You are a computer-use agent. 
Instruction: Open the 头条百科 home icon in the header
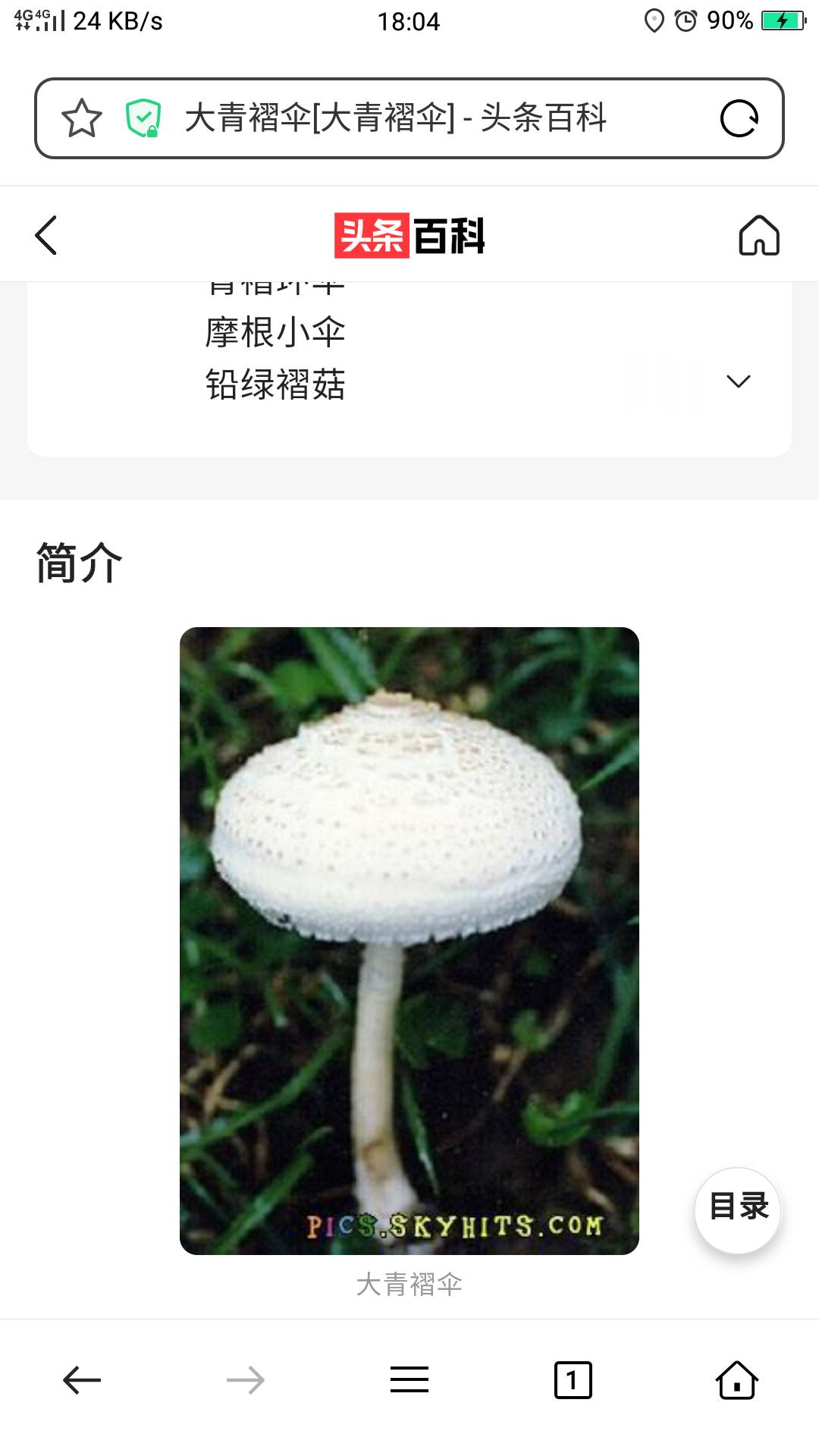pyautogui.click(x=759, y=235)
